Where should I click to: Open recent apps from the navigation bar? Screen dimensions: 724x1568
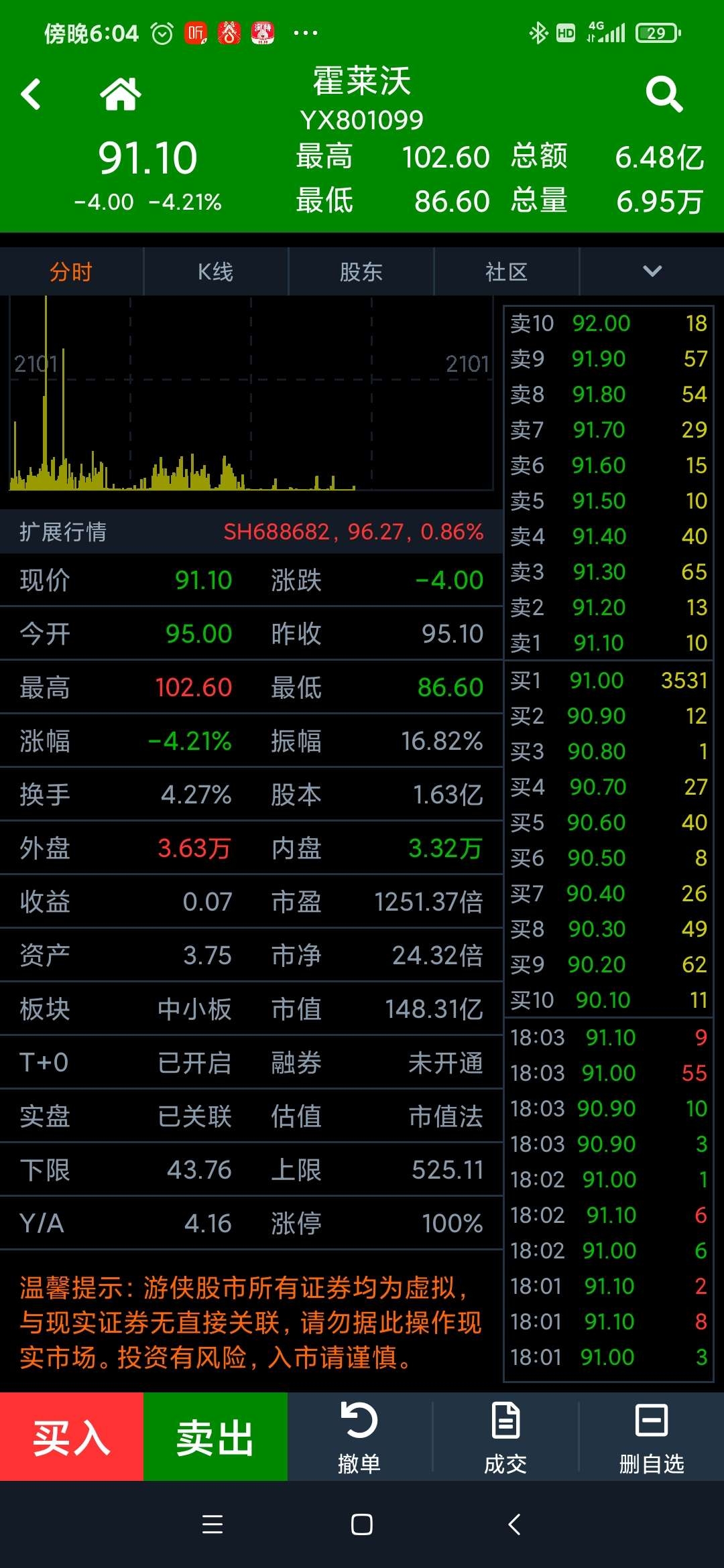[x=213, y=1524]
